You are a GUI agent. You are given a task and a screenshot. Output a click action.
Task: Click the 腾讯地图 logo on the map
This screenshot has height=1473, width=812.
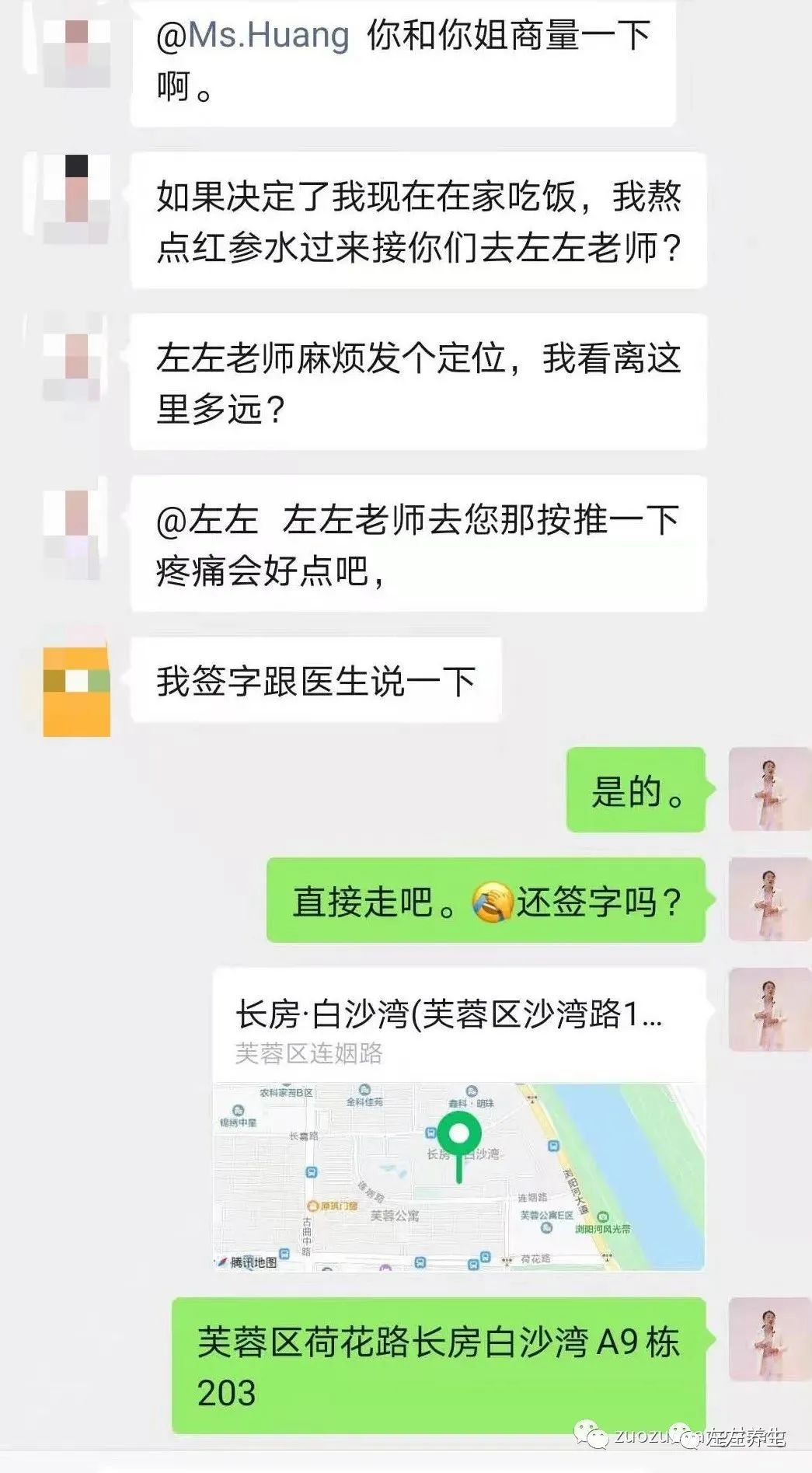242,1259
